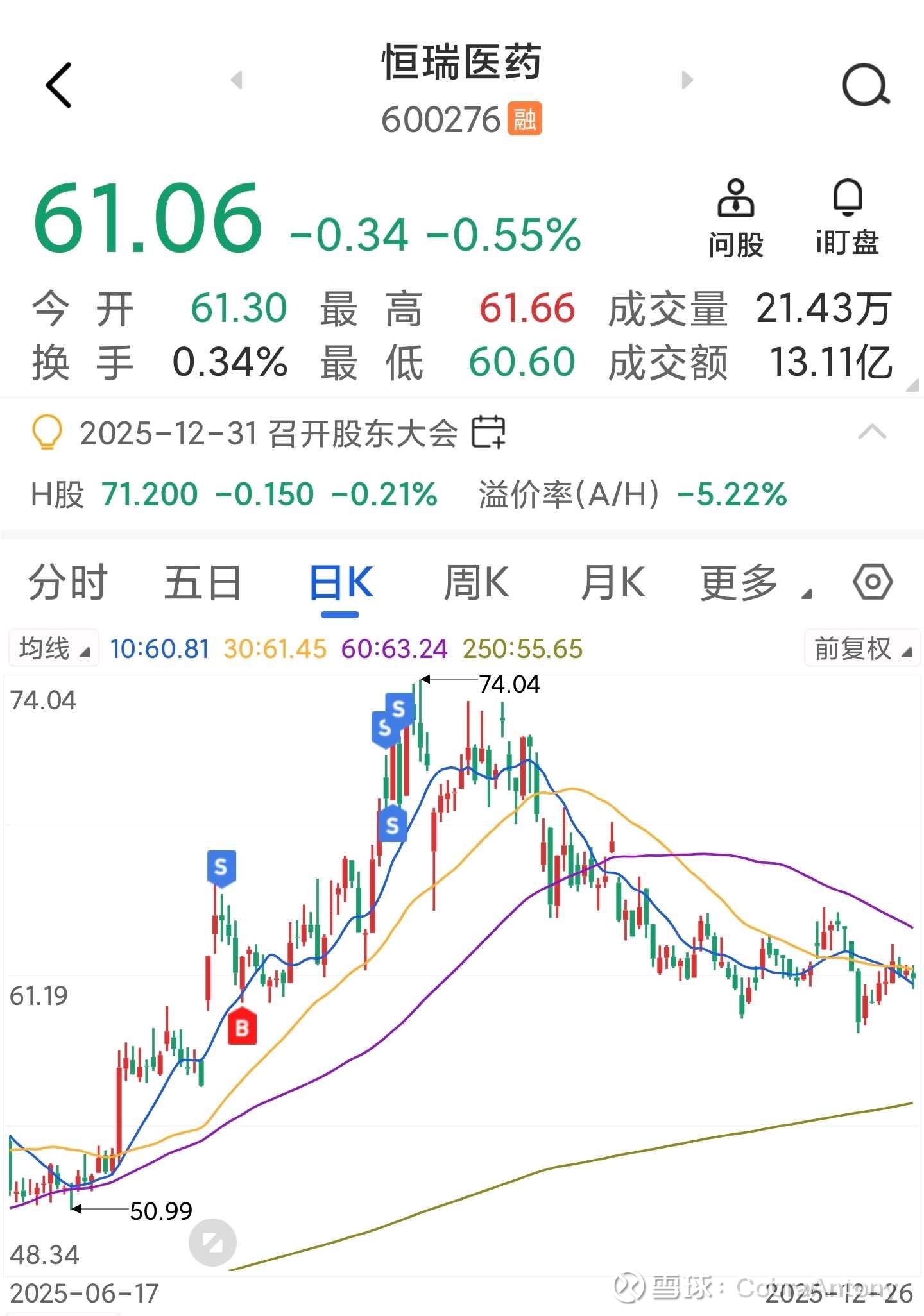The width and height of the screenshot is (924, 1316).
Task: Add shareholder meeting to calendar
Action: (488, 432)
